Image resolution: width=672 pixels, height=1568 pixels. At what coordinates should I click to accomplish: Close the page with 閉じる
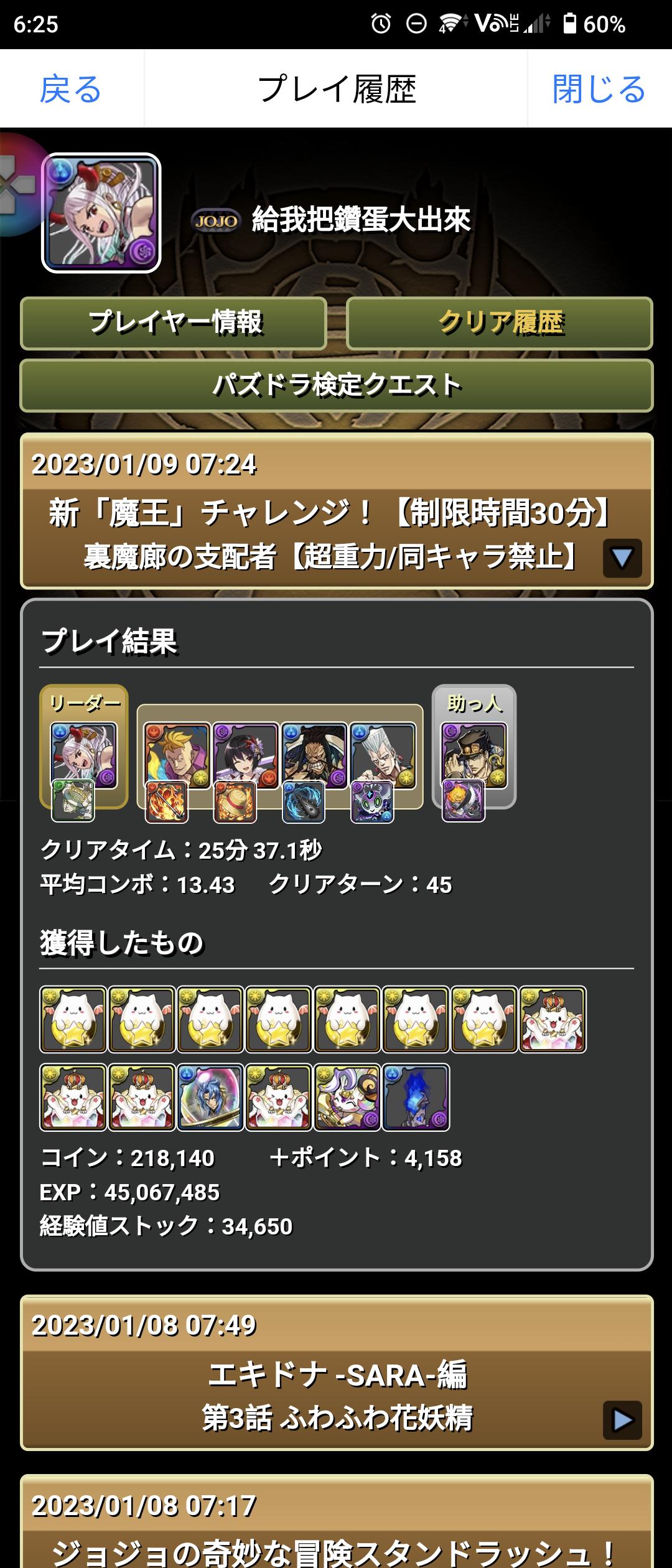[x=599, y=89]
